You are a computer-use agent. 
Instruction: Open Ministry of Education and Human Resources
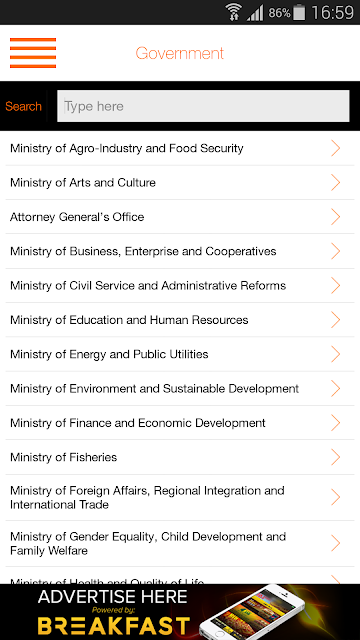pos(180,320)
